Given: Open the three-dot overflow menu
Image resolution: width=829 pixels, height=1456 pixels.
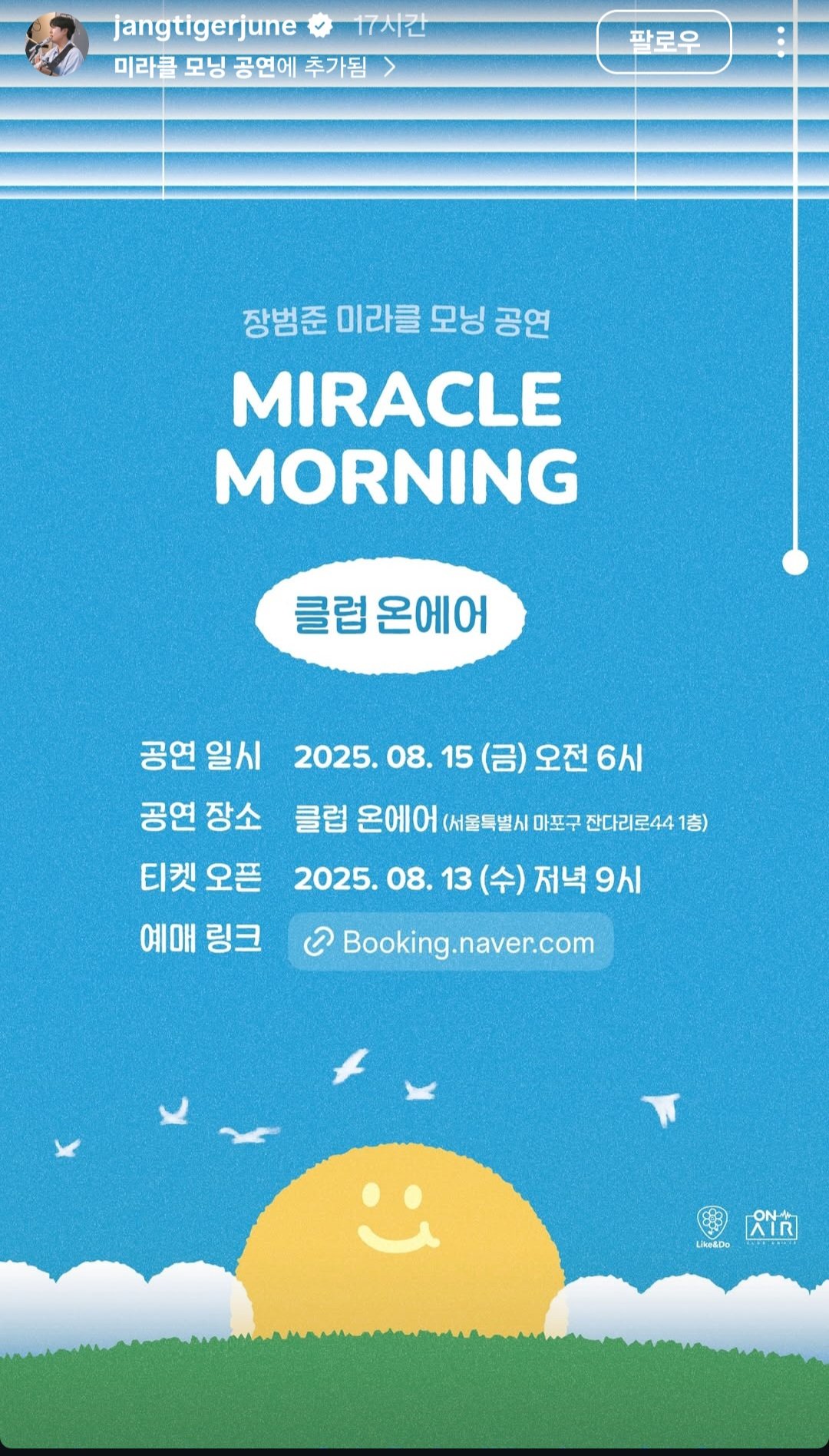Looking at the screenshot, I should (x=781, y=42).
